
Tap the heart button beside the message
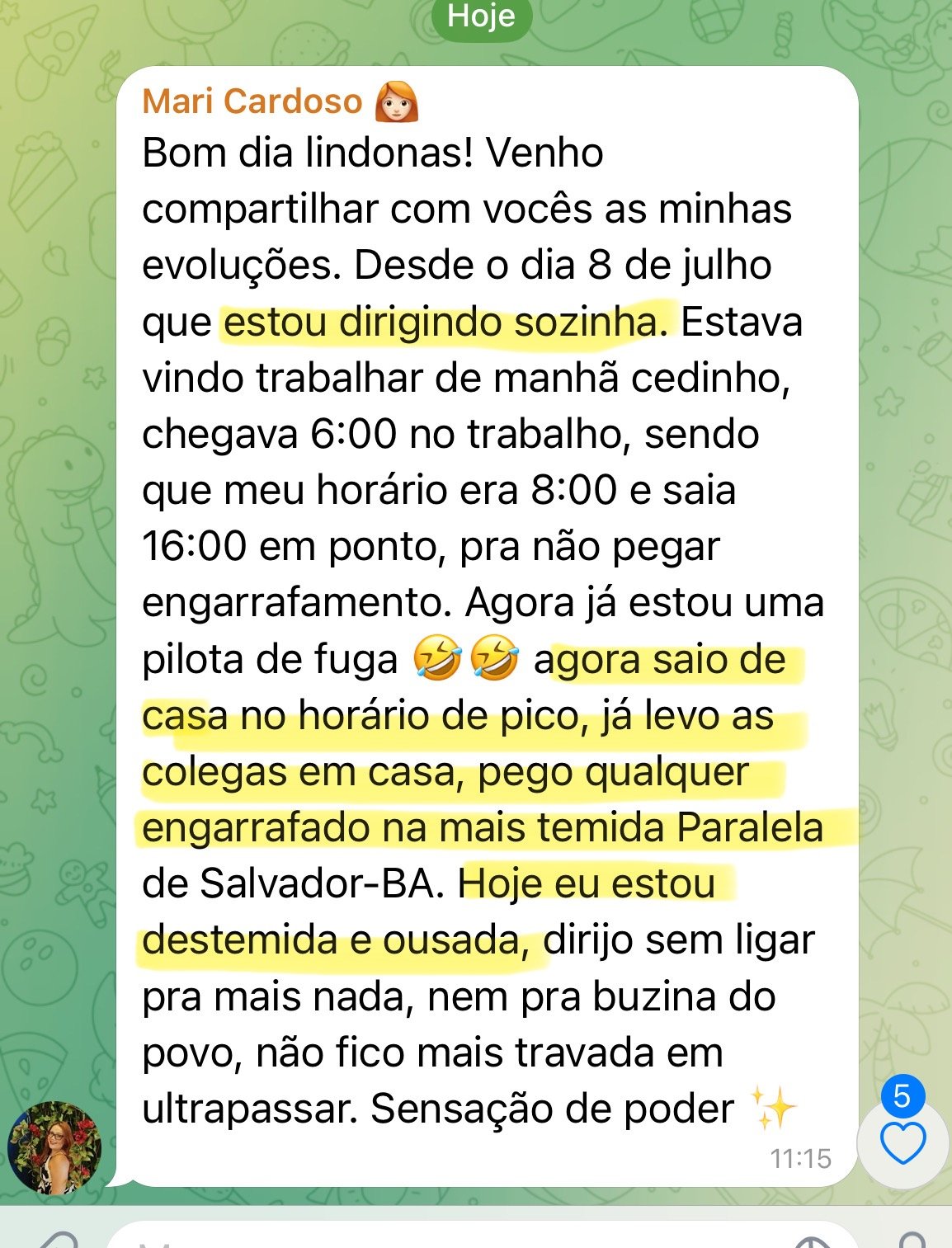coord(903,1144)
